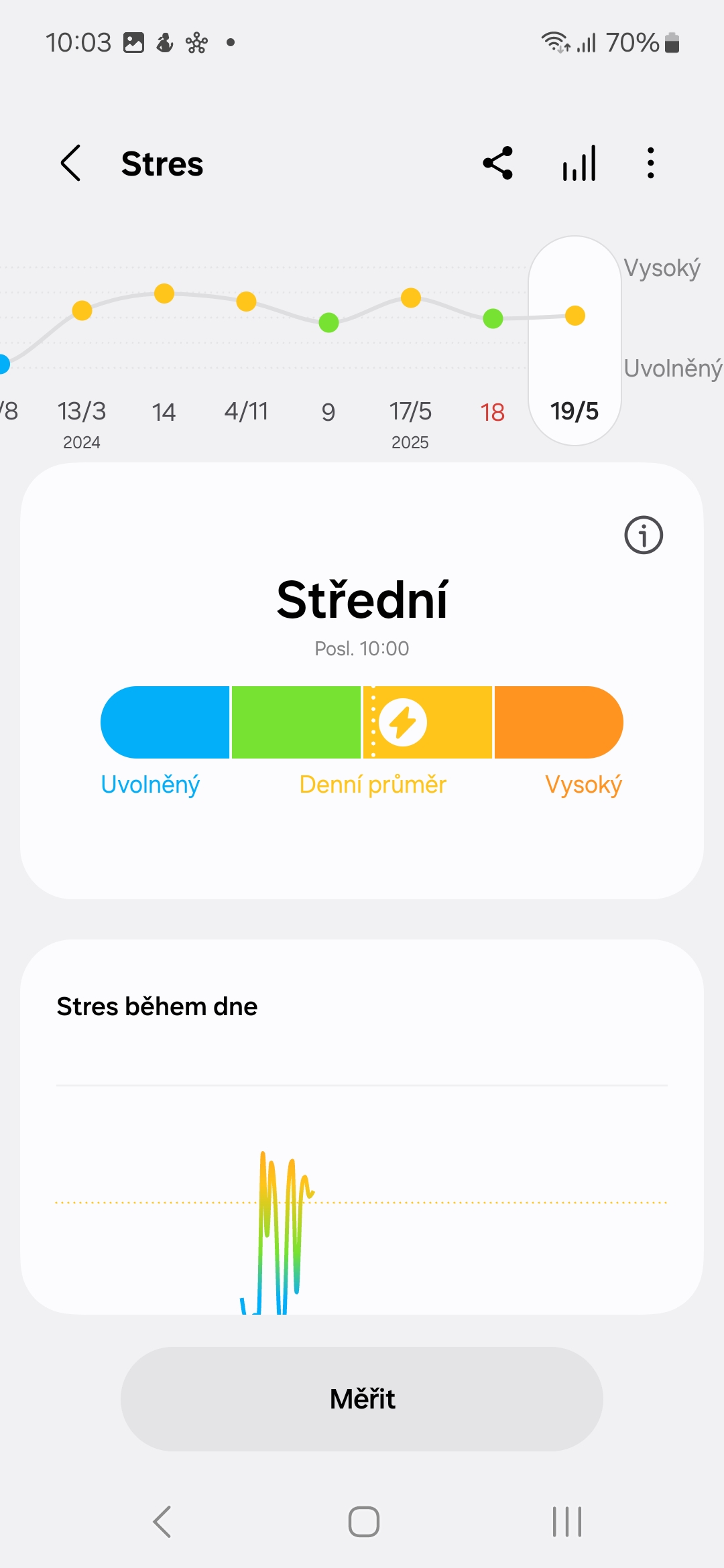Select day 14 on the timeline
This screenshot has height=1568, width=724.
tap(164, 411)
